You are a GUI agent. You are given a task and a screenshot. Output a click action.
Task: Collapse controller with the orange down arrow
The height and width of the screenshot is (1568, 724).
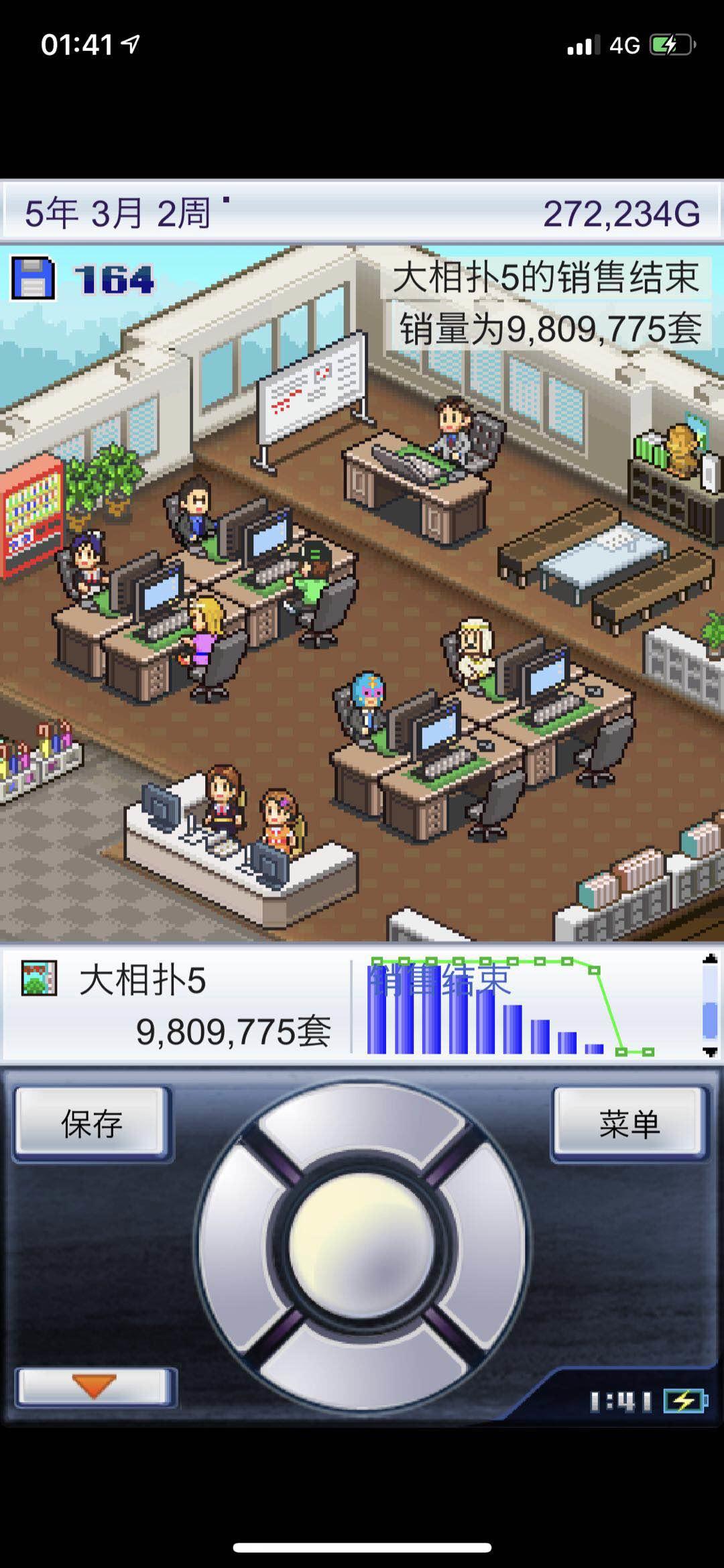(x=94, y=1386)
